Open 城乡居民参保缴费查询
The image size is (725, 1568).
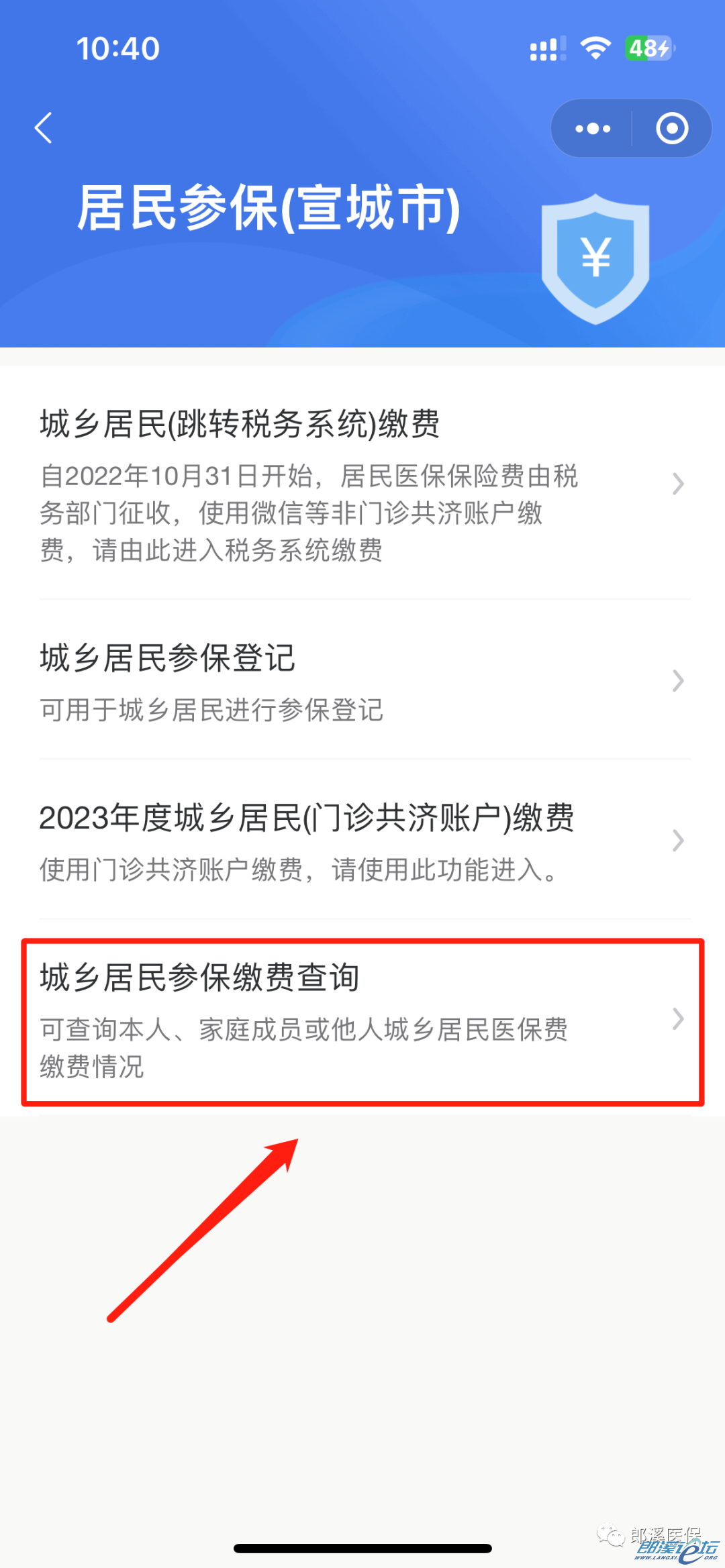pyautogui.click(x=362, y=1020)
